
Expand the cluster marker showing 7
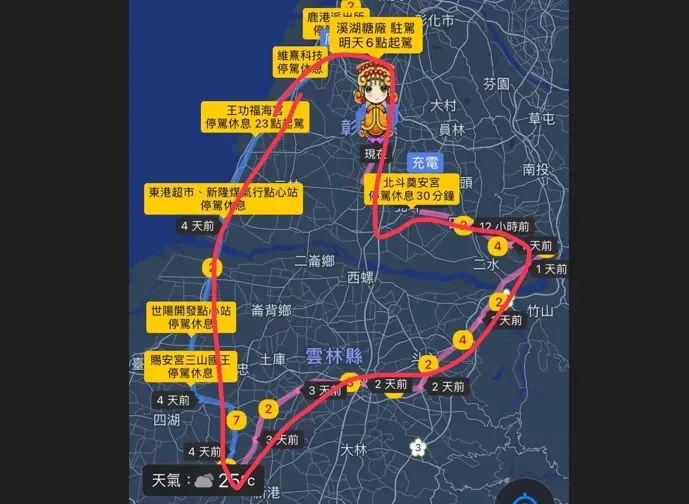pyautogui.click(x=236, y=421)
